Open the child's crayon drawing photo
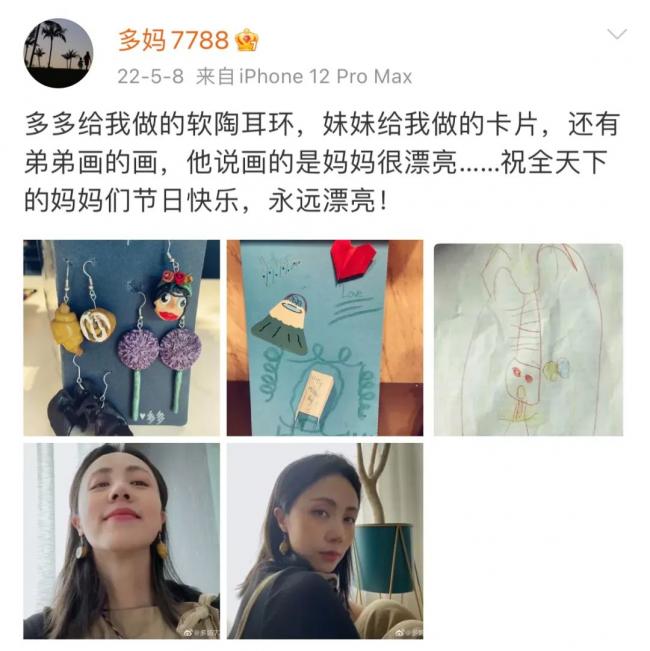Screen dimensions: 650x651 (528, 339)
